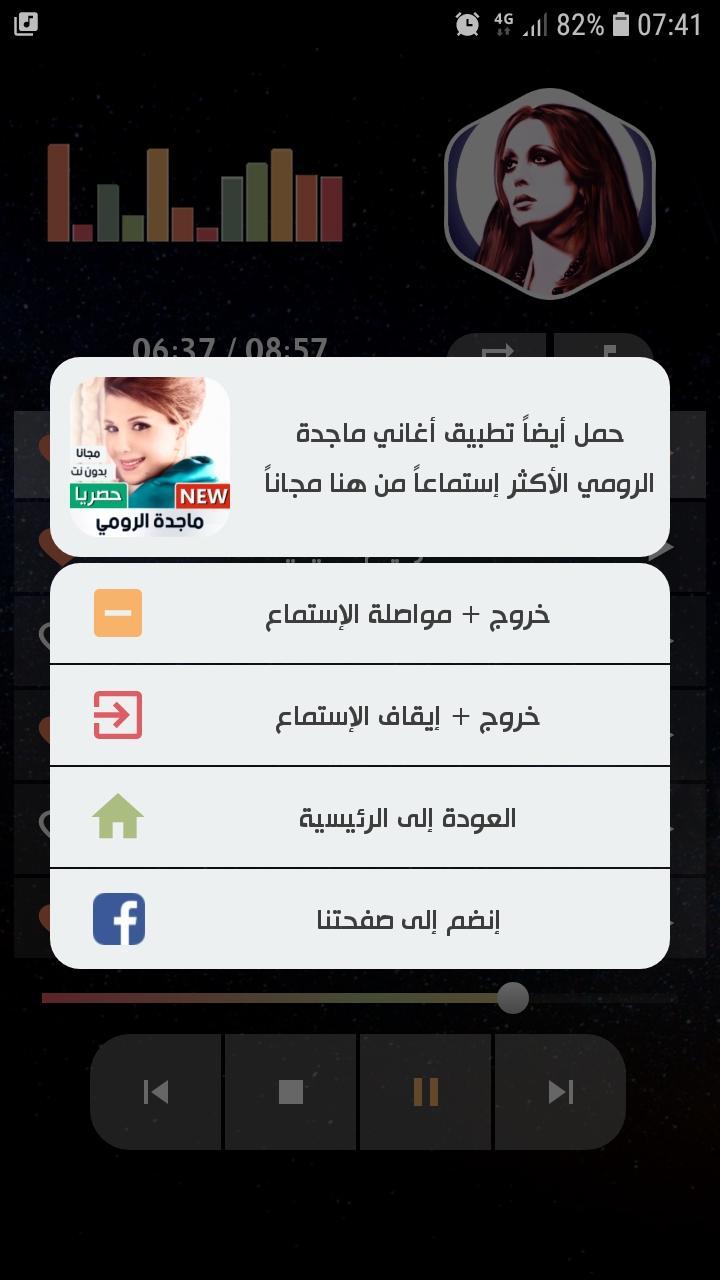
Task: Tap the track time display 06:37 / 08:57
Action: click(230, 349)
